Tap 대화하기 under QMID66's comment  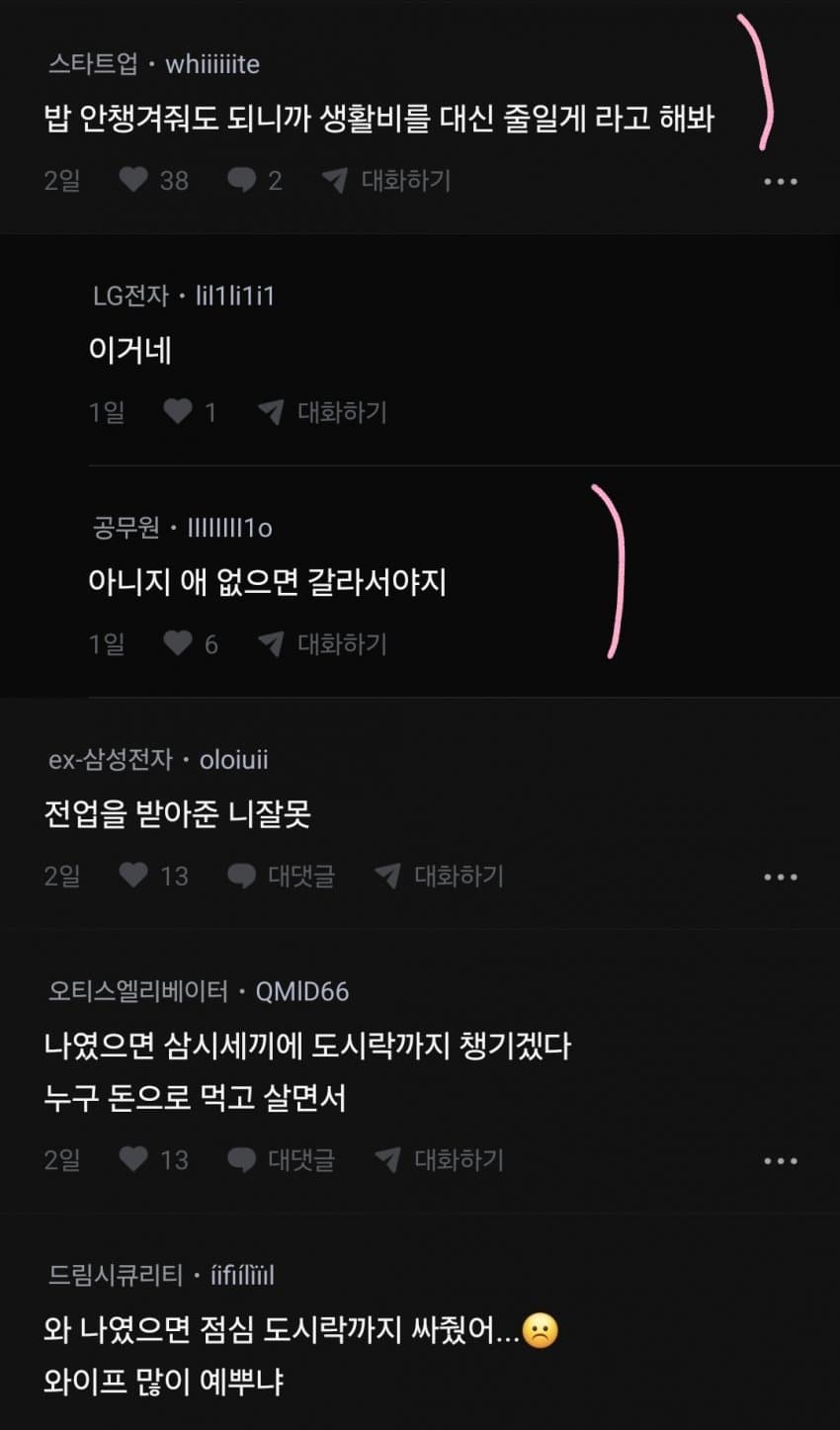[x=440, y=1158]
